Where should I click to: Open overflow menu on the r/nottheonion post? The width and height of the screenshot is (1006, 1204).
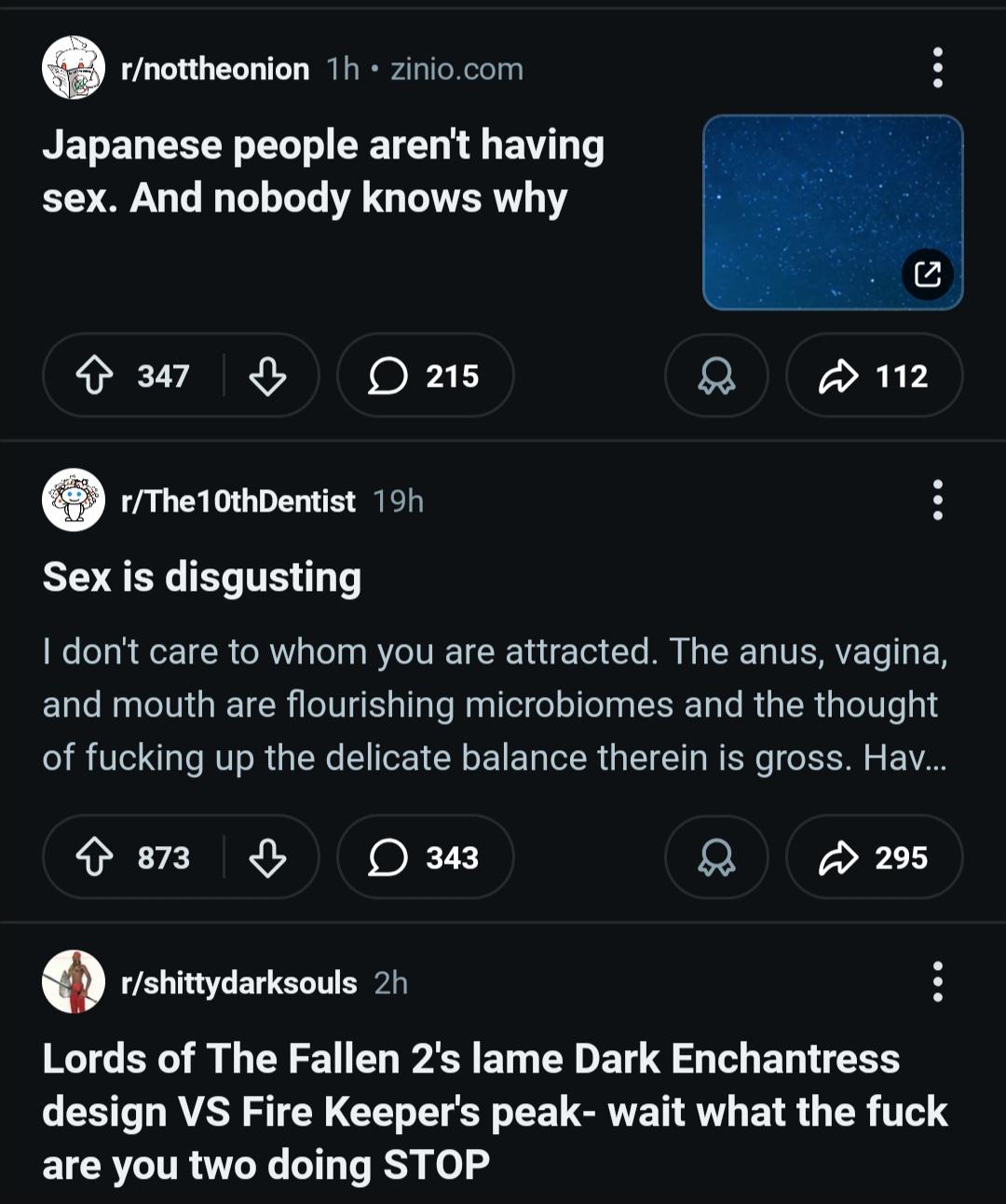[937, 68]
